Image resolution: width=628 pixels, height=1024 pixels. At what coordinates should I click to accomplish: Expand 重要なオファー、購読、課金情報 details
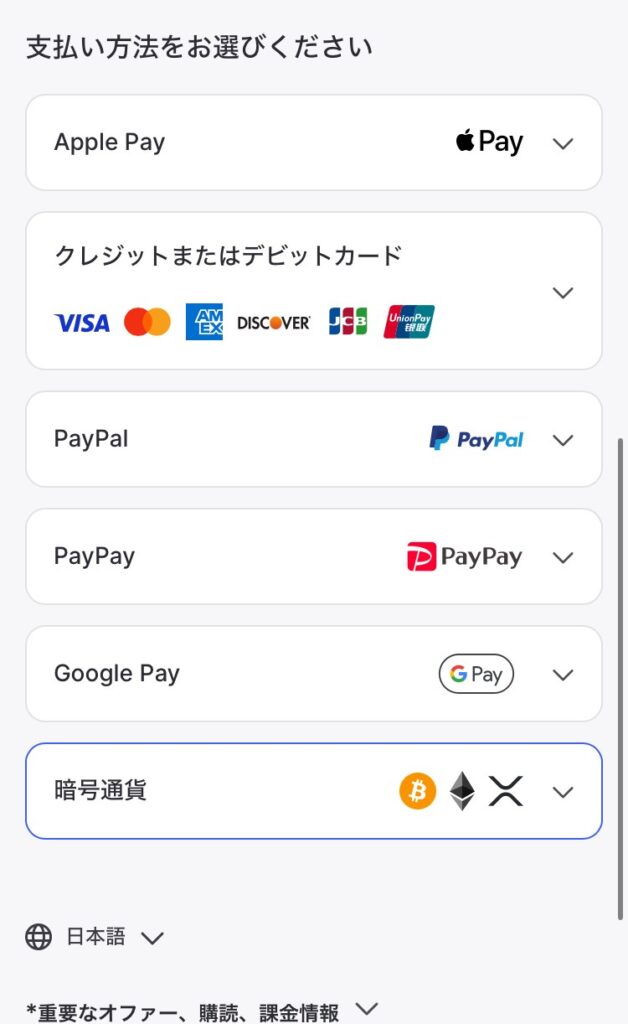pyautogui.click(x=366, y=1008)
